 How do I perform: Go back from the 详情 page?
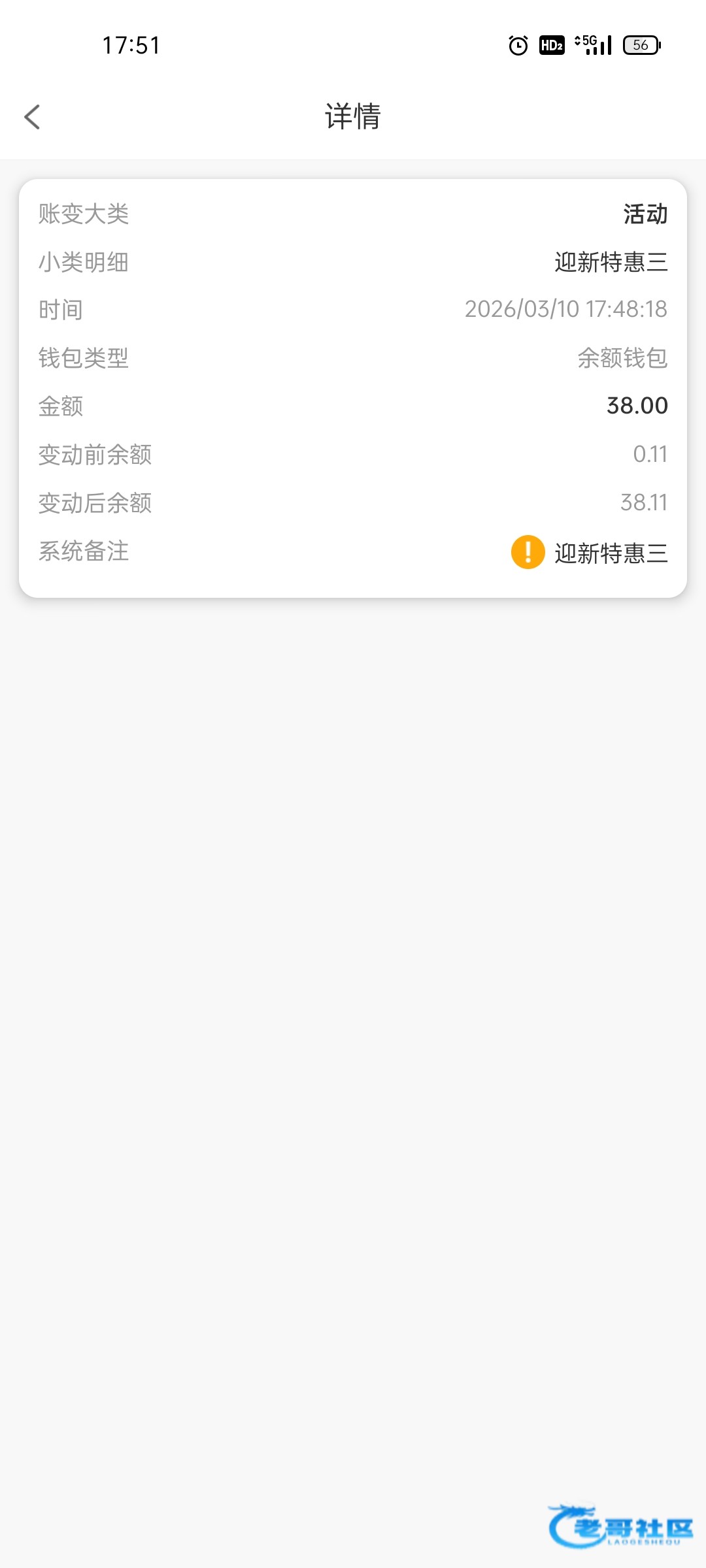tap(32, 118)
